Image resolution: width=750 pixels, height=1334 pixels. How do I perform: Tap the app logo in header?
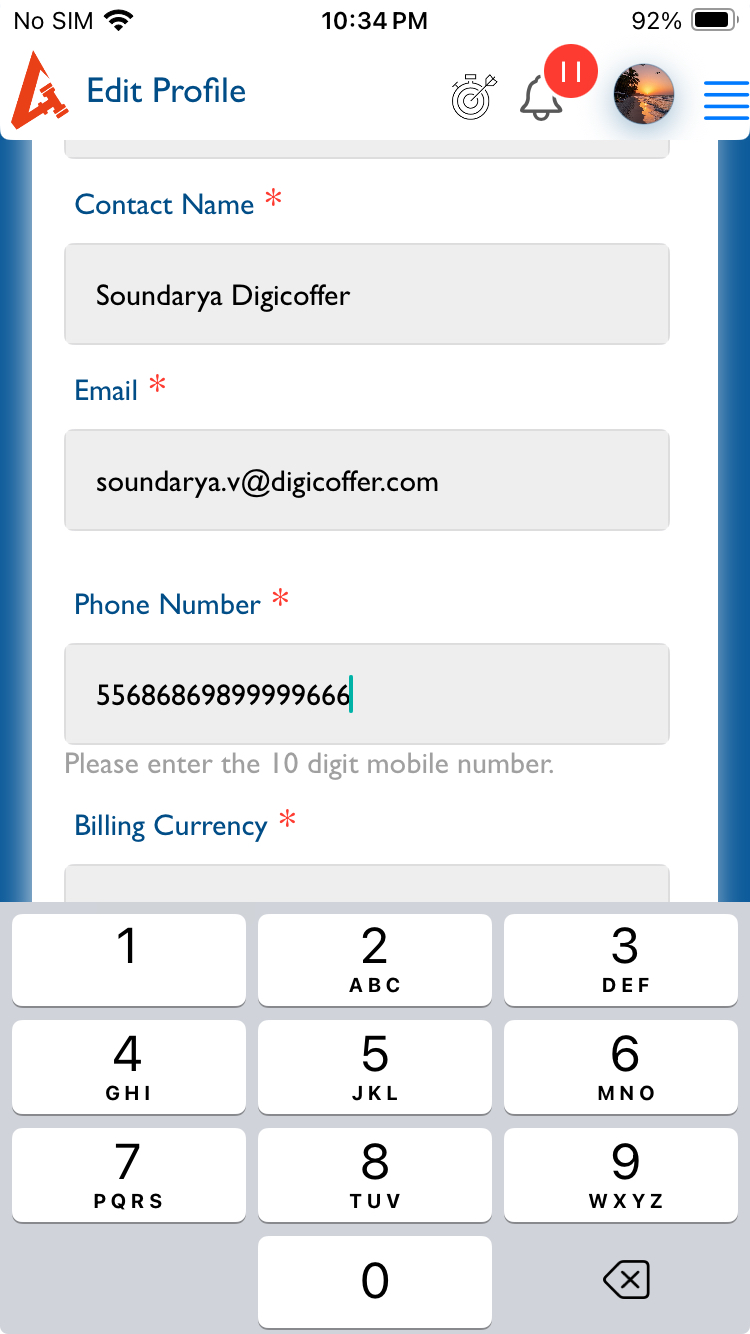point(40,91)
